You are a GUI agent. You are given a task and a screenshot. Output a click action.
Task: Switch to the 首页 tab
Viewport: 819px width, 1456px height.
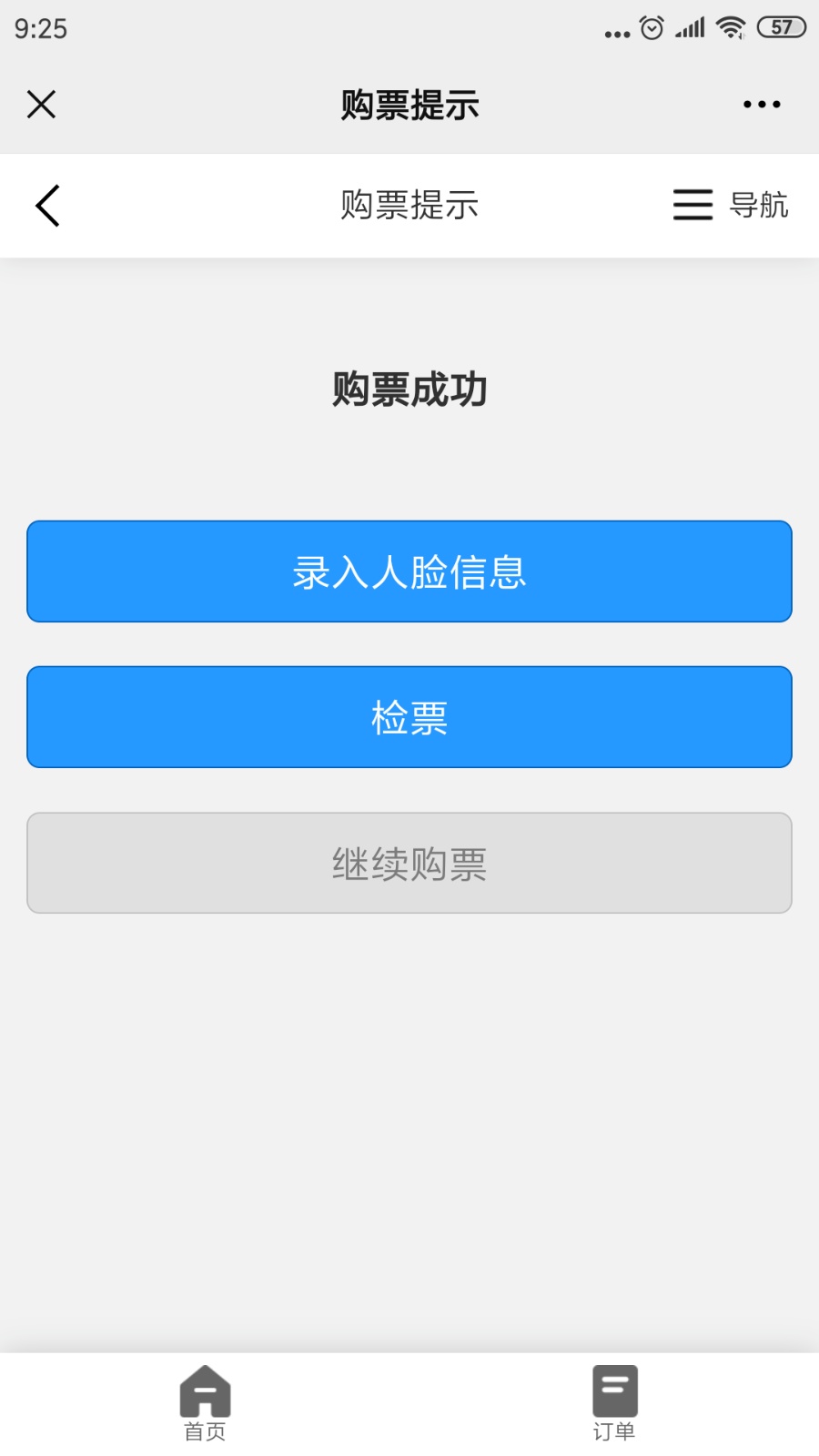point(205,1404)
